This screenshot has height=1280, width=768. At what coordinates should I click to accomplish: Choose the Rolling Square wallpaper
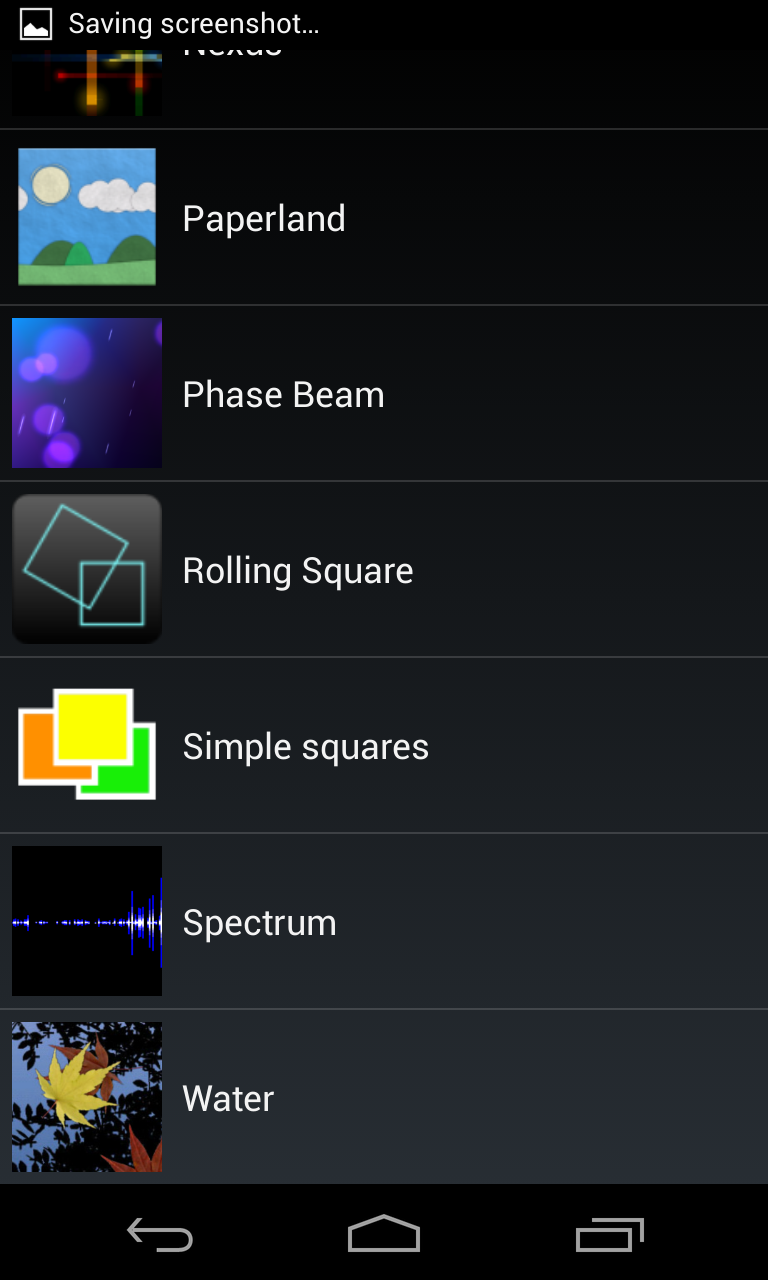(x=384, y=570)
